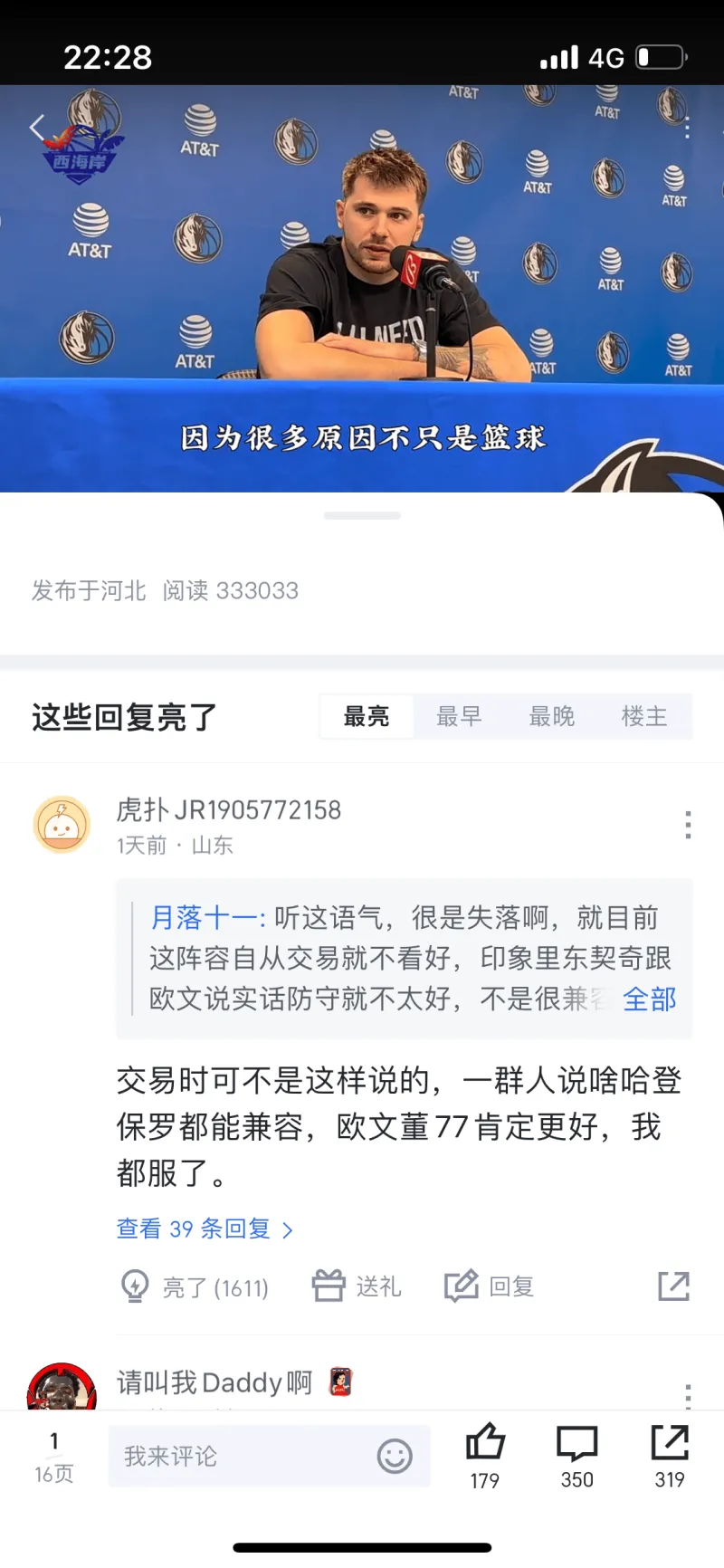Open the 350 comments
Image resolution: width=724 pixels, height=1568 pixels.
pos(576,1454)
